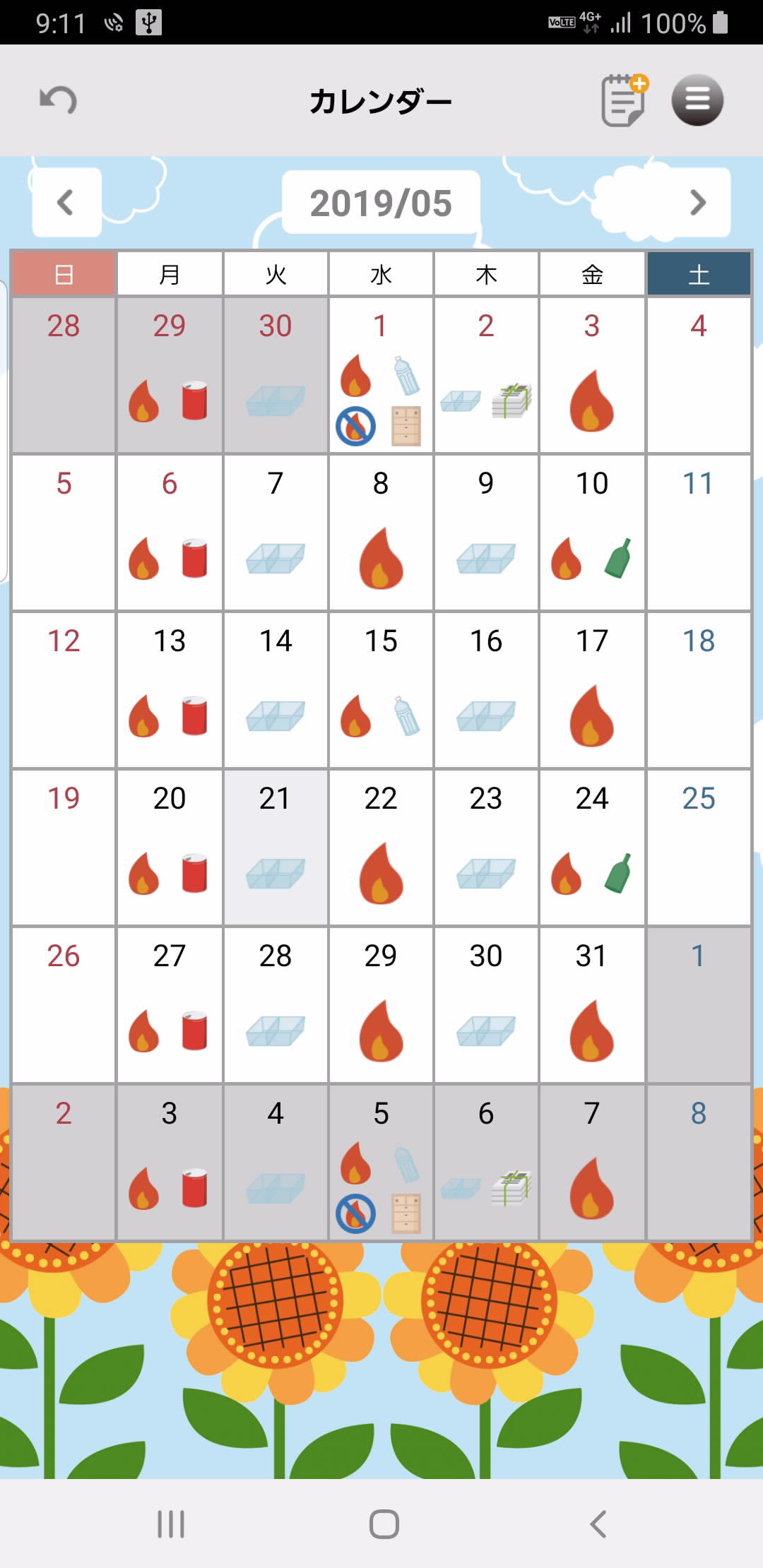The width and height of the screenshot is (763, 1568).
Task: Select May 1 on the calendar
Action: [x=381, y=375]
